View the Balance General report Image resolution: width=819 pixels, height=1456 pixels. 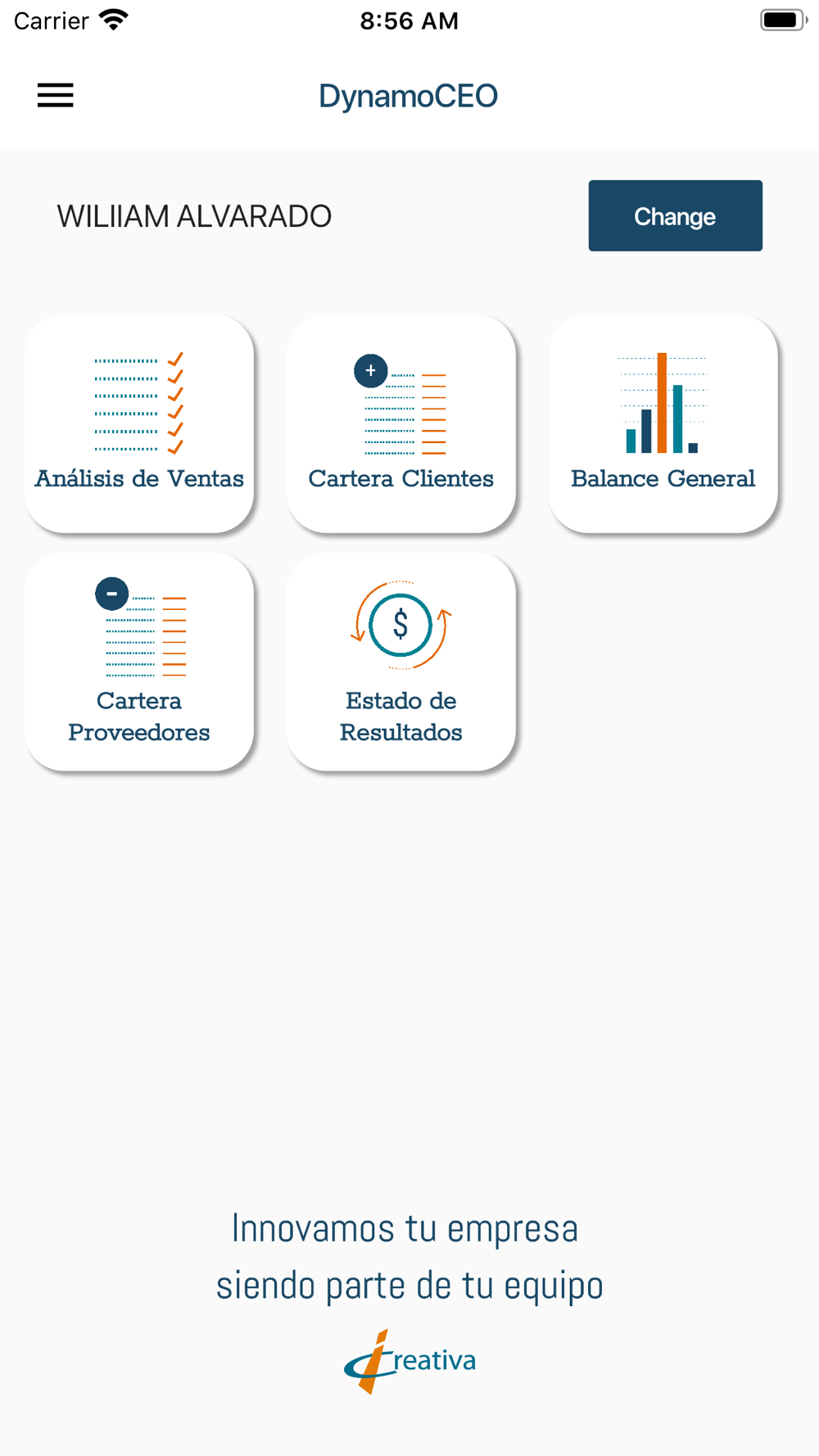663,423
